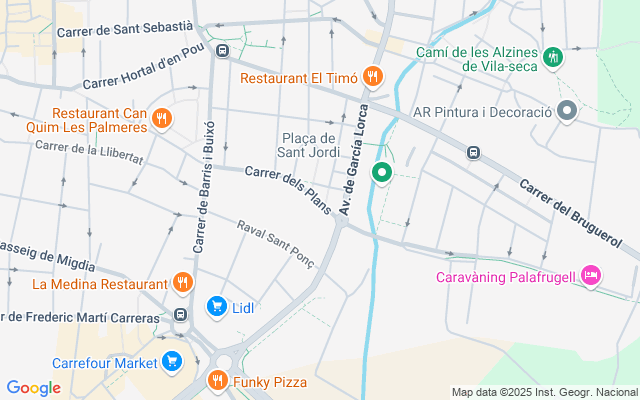Select the La Medina Restaurant pin
The height and width of the screenshot is (400, 640).
click(182, 283)
